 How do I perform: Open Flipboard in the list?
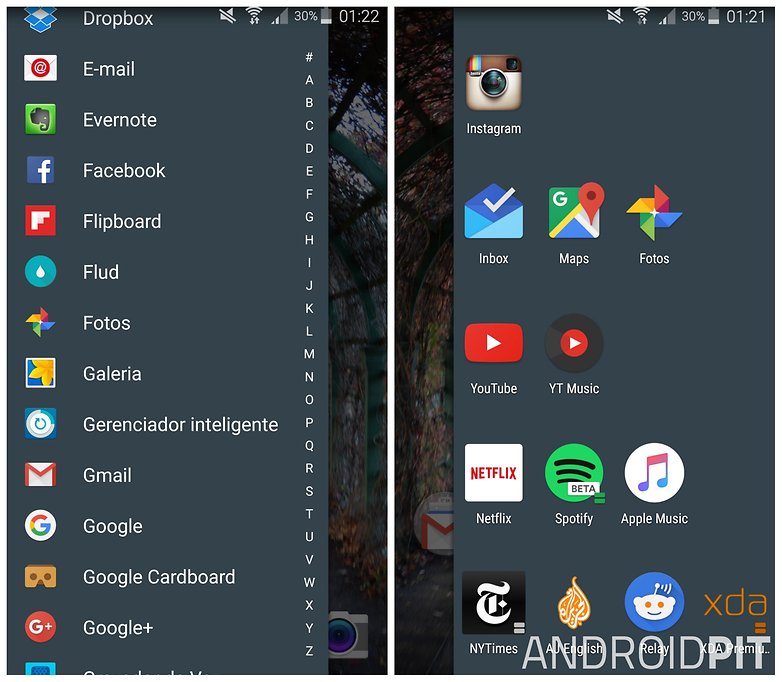pyautogui.click(x=121, y=222)
